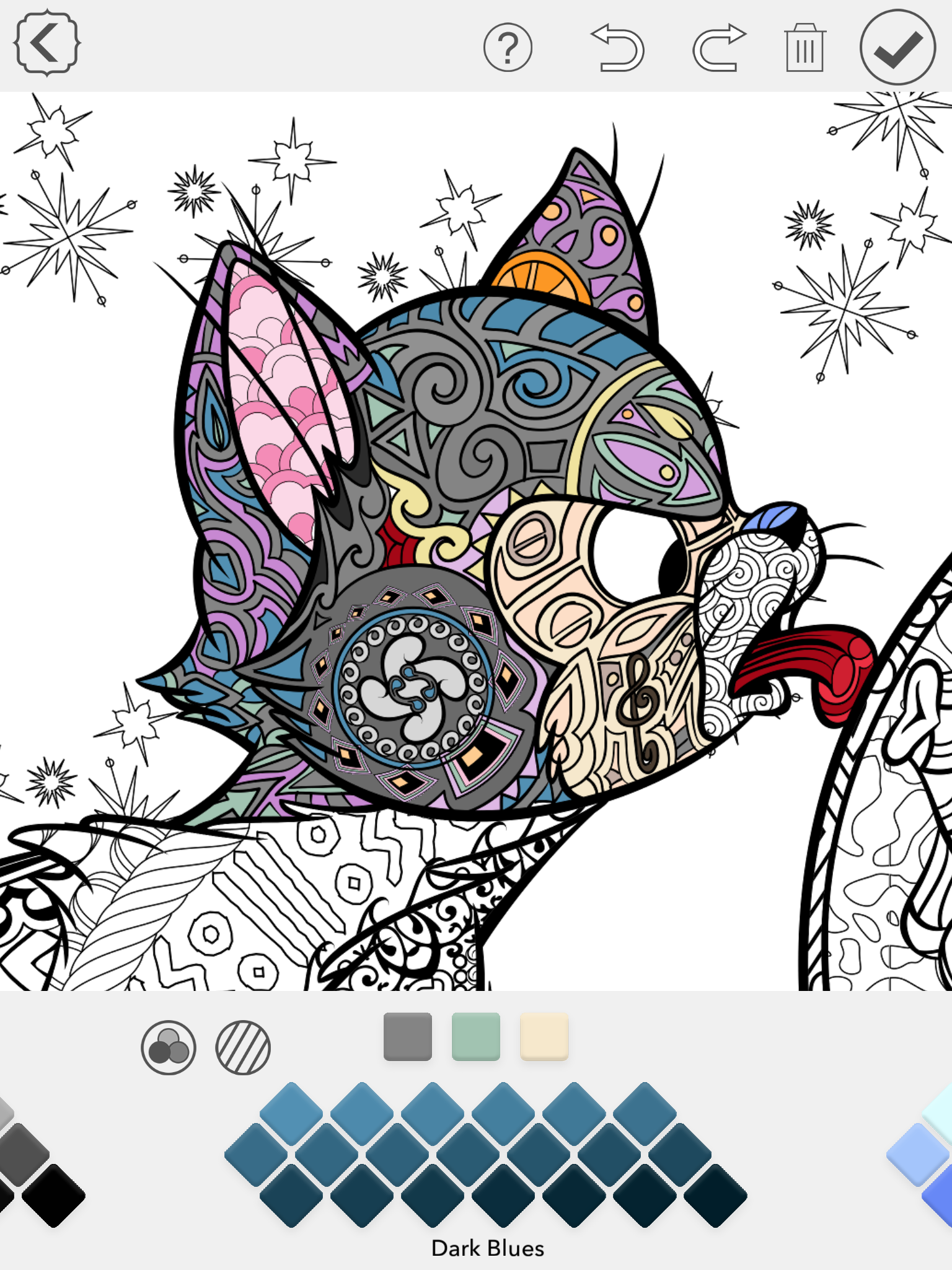Choose the darkest navy diamond in Dark Blues
The image size is (952, 1270).
pos(715,1195)
